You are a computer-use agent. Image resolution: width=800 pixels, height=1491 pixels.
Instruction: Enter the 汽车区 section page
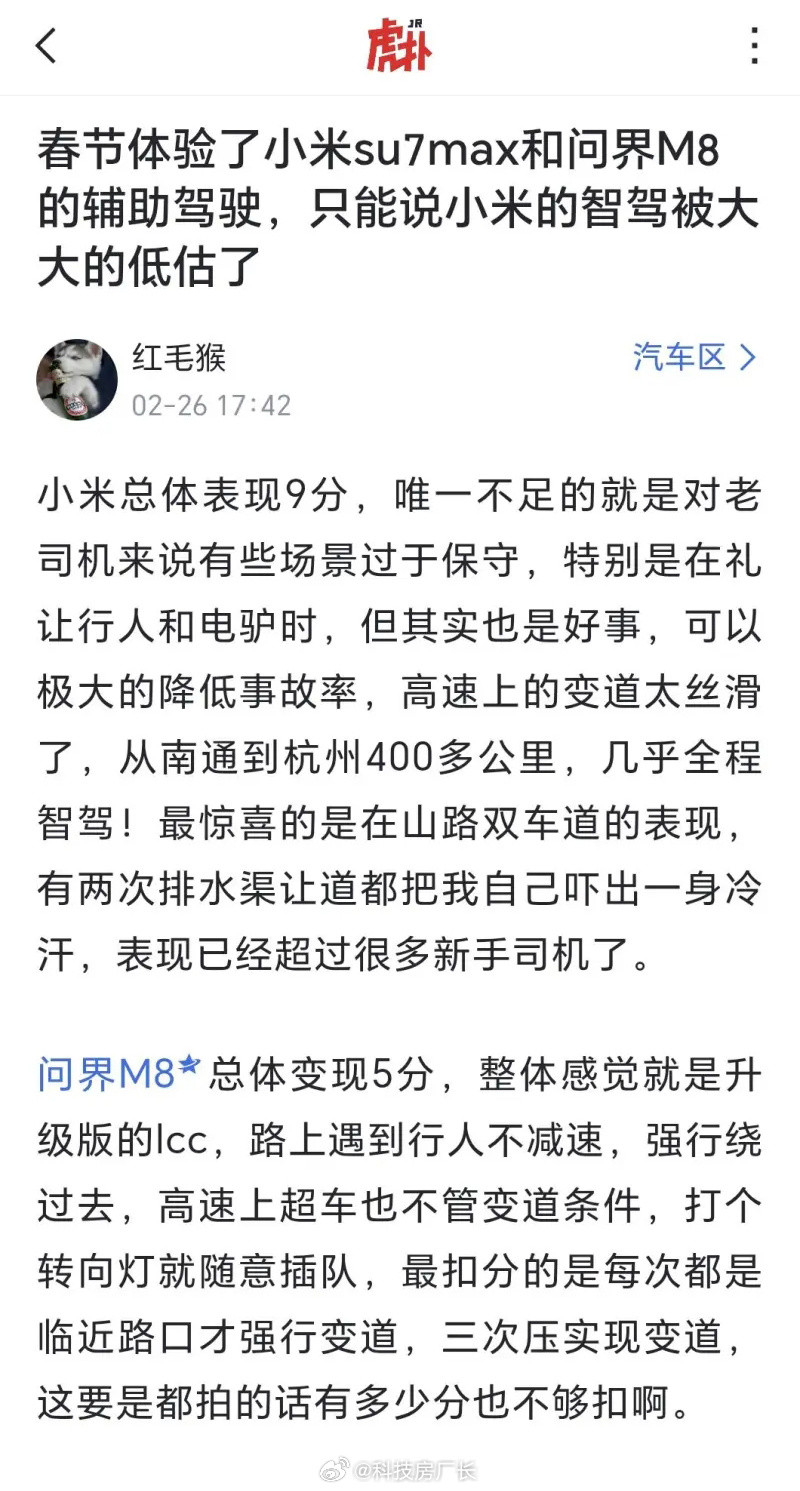(x=682, y=357)
